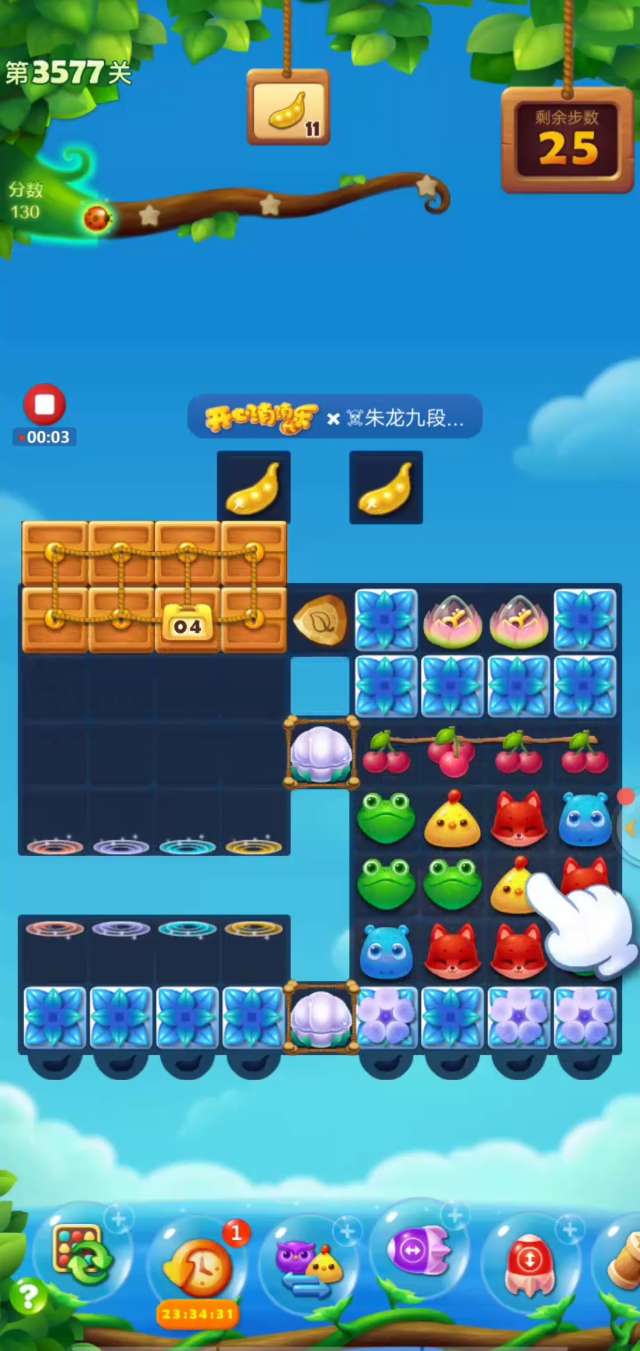This screenshot has width=640, height=1351.
Task: Open the green question mark help
Action: pyautogui.click(x=27, y=1297)
